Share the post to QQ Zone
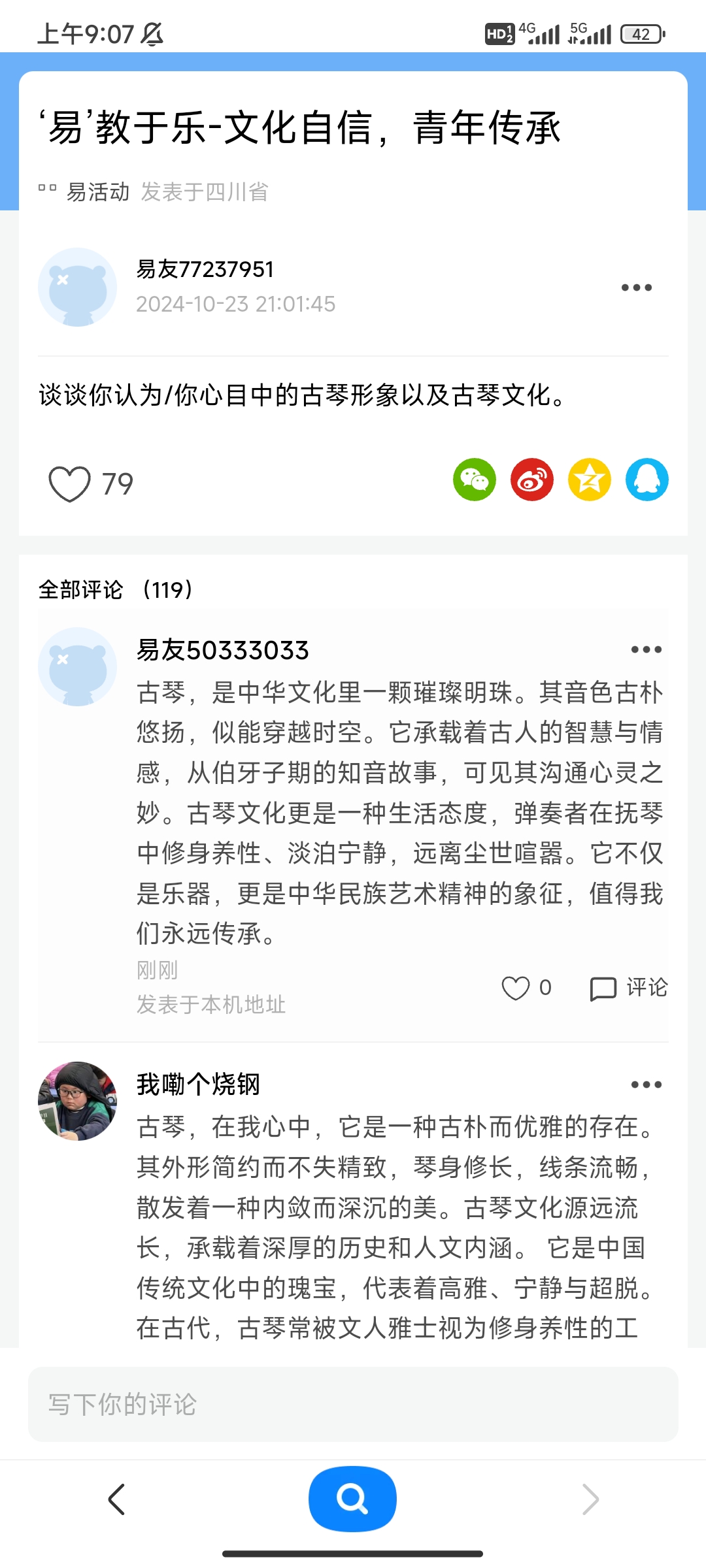Viewport: 706px width, 1568px height. tap(590, 480)
